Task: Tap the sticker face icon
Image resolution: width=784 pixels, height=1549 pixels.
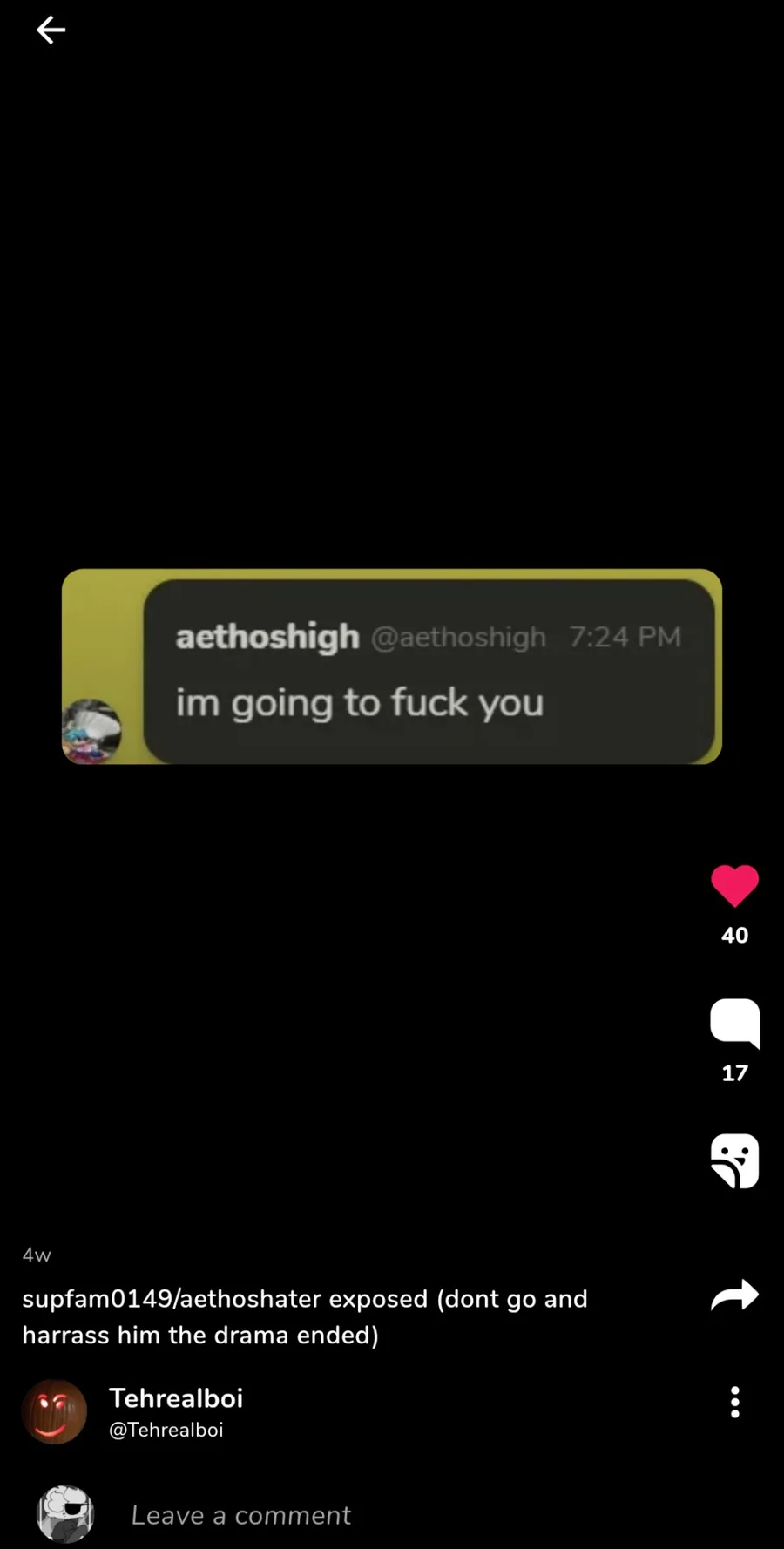Action: tap(734, 1160)
